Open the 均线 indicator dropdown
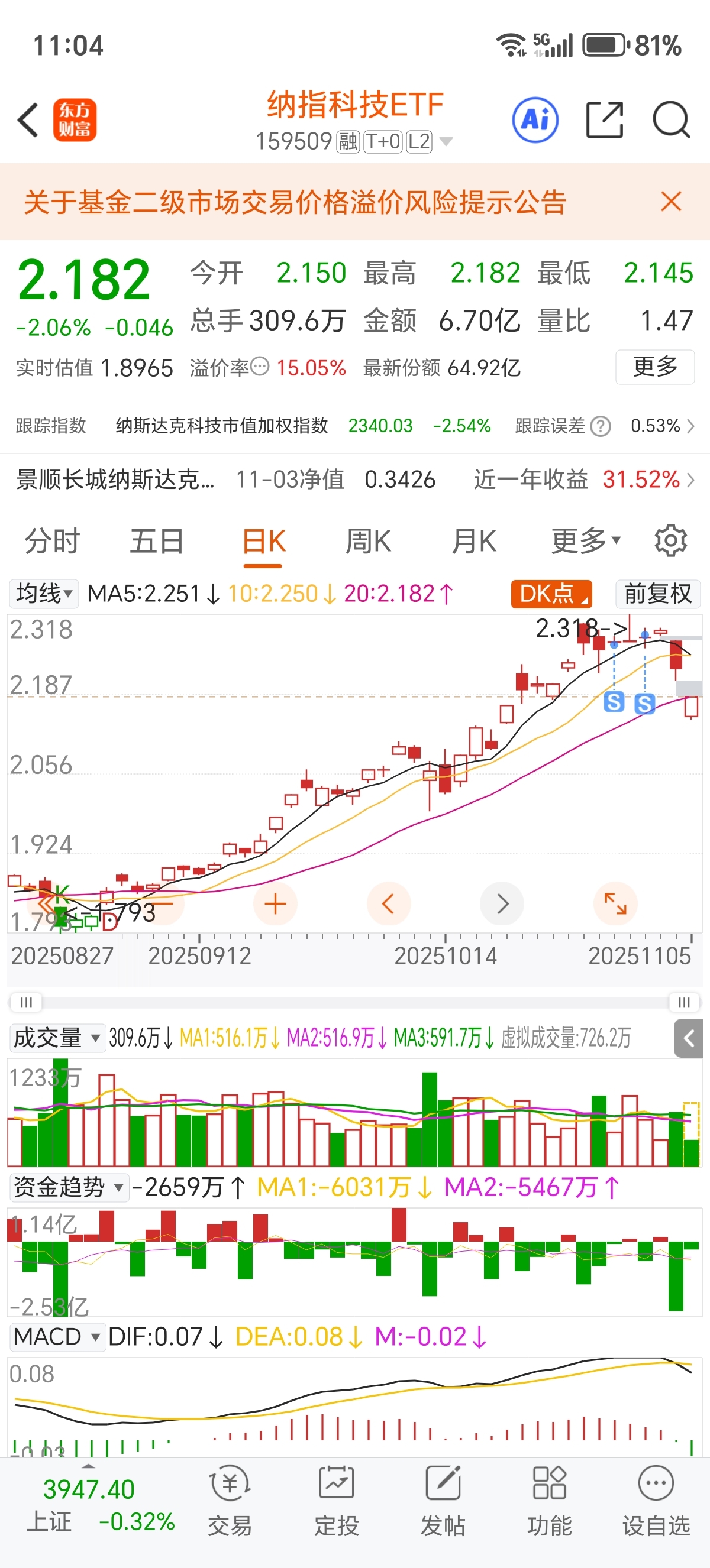 click(x=44, y=594)
